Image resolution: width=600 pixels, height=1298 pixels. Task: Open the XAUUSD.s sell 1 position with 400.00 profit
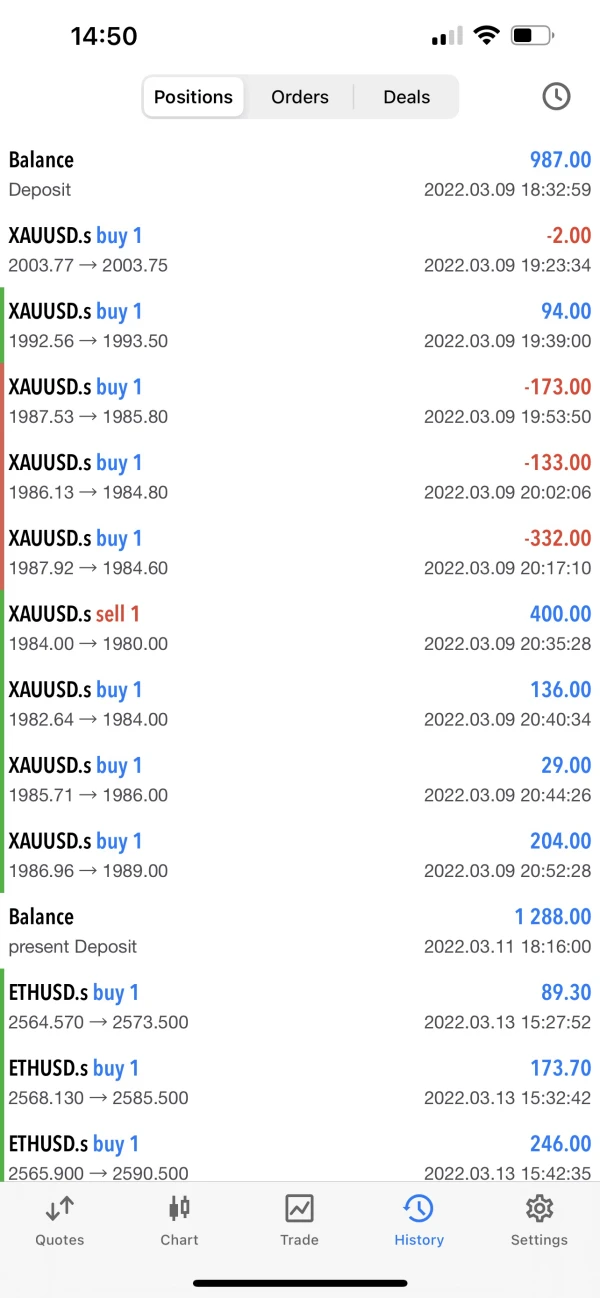pyautogui.click(x=300, y=628)
